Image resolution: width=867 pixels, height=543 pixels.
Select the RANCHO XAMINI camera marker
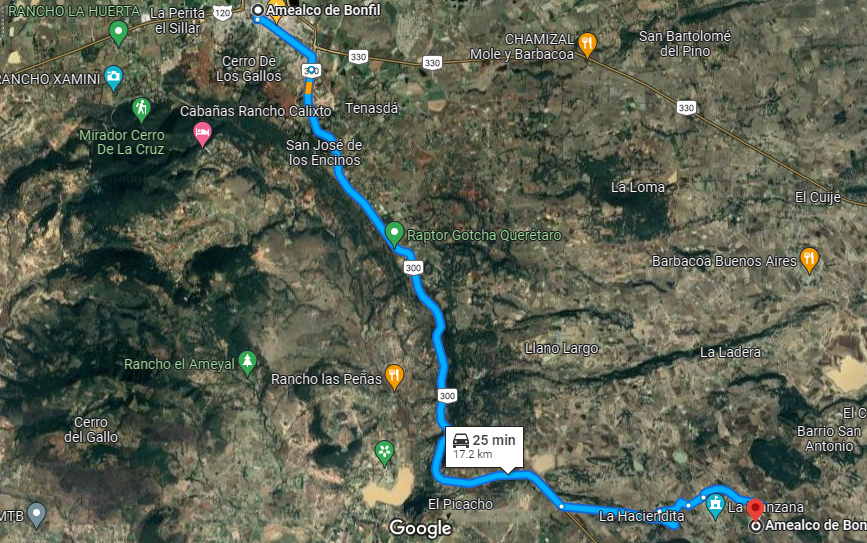point(113,76)
